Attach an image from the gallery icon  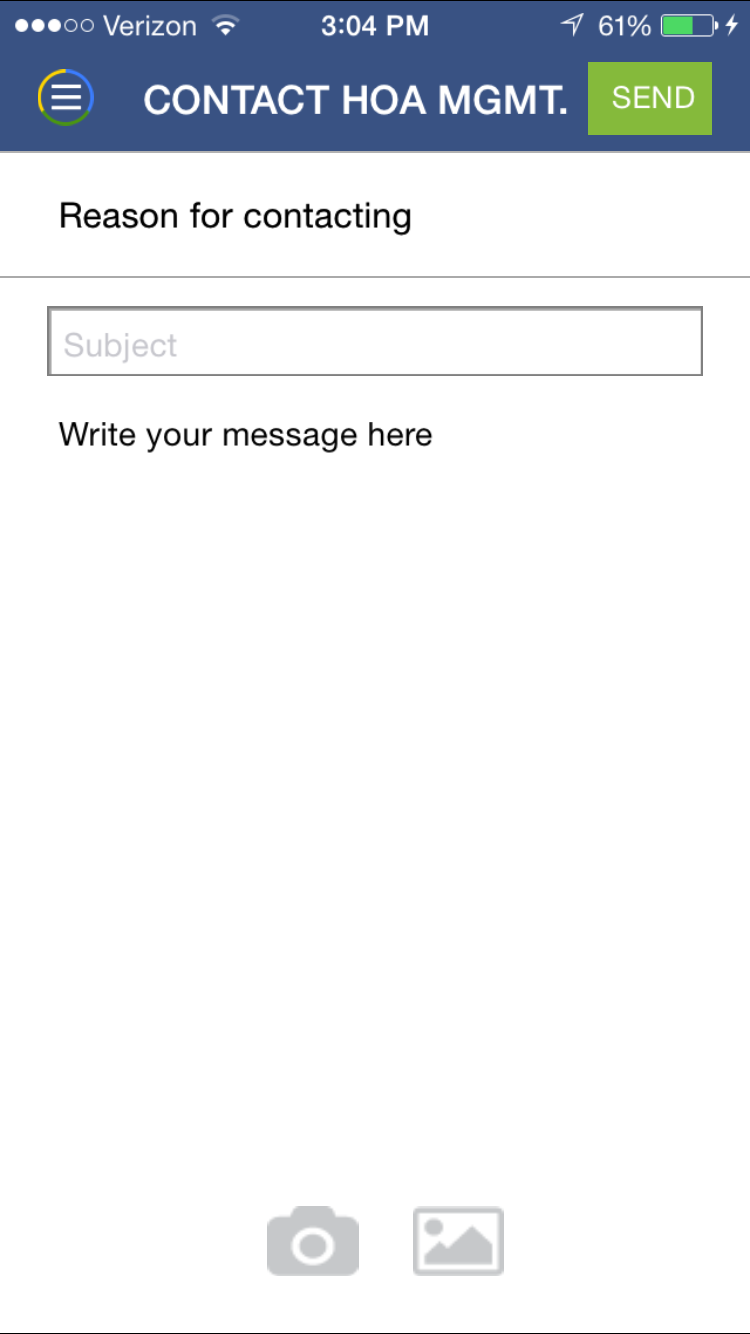(458, 1241)
